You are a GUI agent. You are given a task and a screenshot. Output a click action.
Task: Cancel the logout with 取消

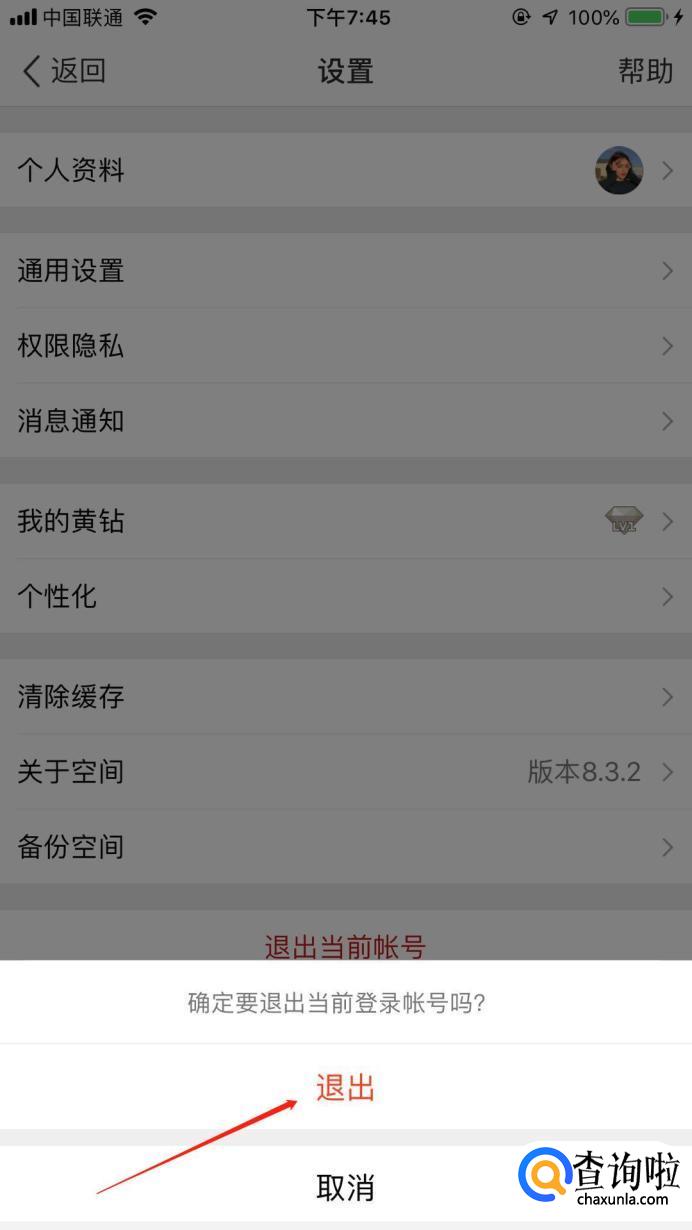(346, 1187)
